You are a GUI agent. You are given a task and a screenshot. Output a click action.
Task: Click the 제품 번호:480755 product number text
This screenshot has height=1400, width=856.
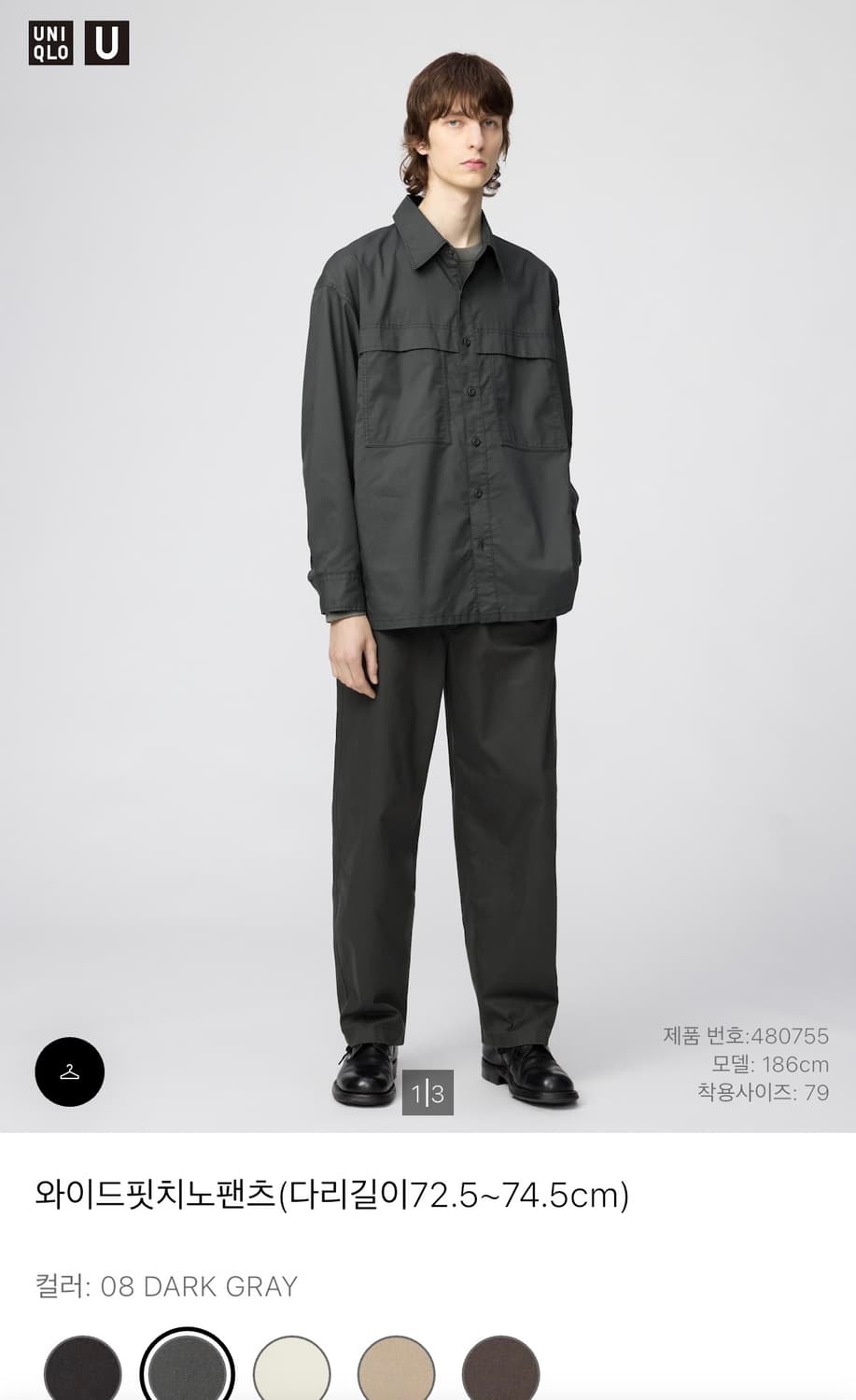click(745, 1034)
